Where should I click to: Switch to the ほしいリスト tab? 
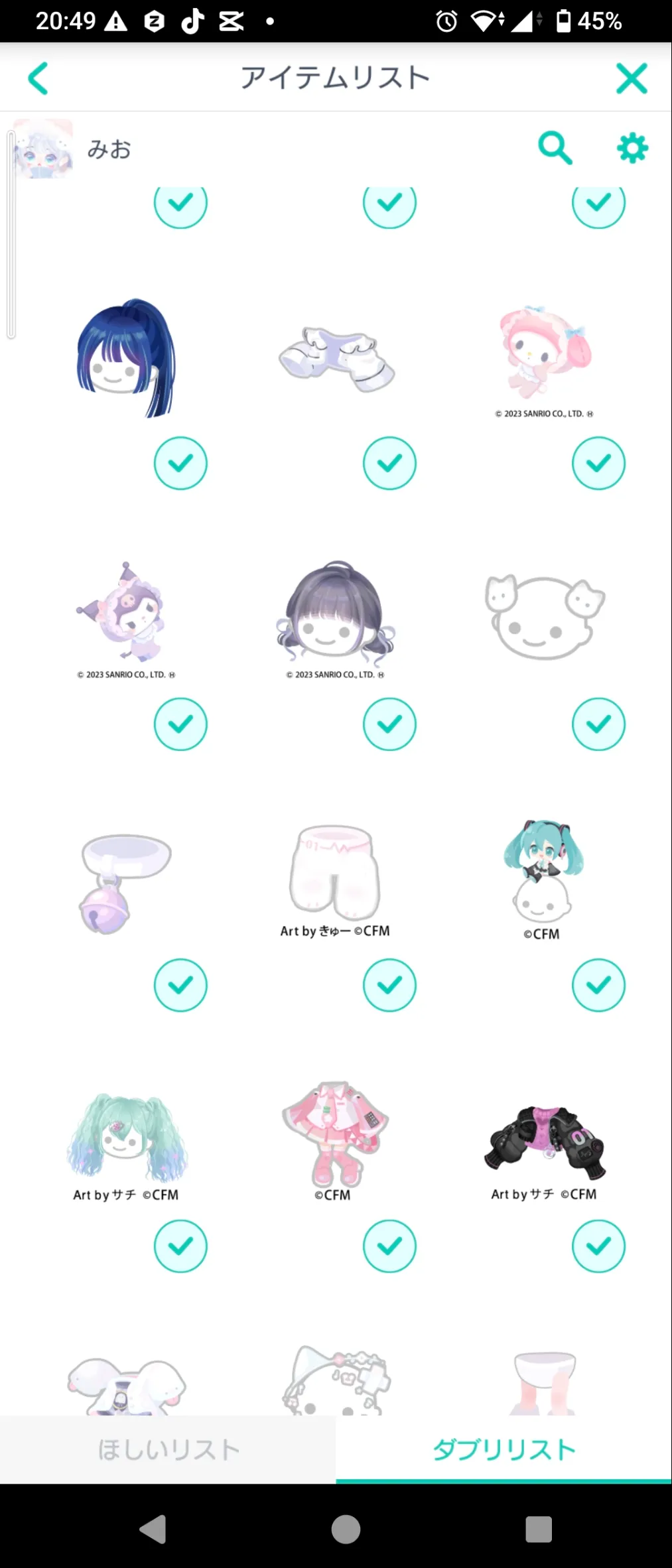coord(168,1449)
